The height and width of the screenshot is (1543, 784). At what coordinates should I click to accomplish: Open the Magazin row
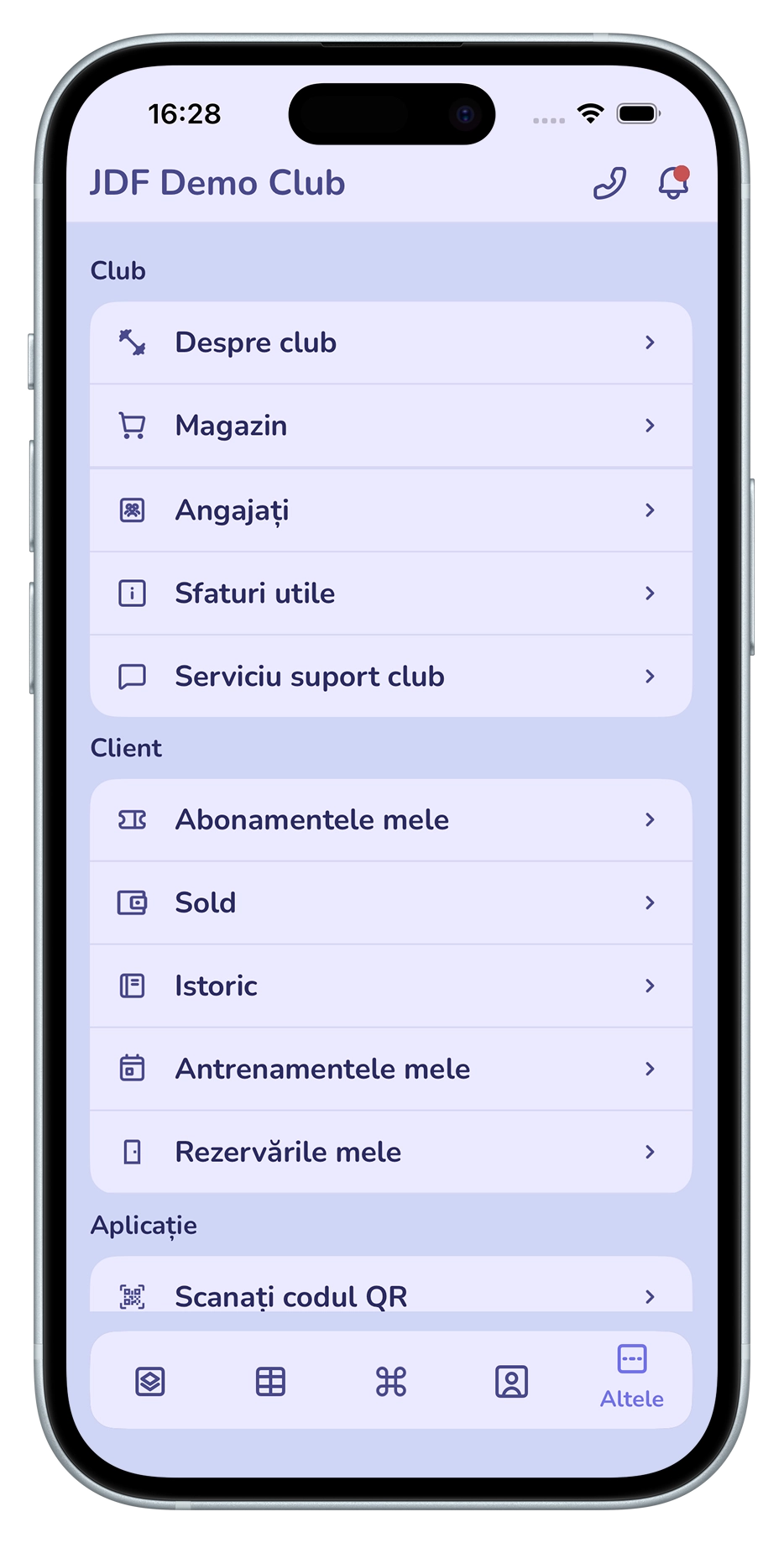(391, 426)
